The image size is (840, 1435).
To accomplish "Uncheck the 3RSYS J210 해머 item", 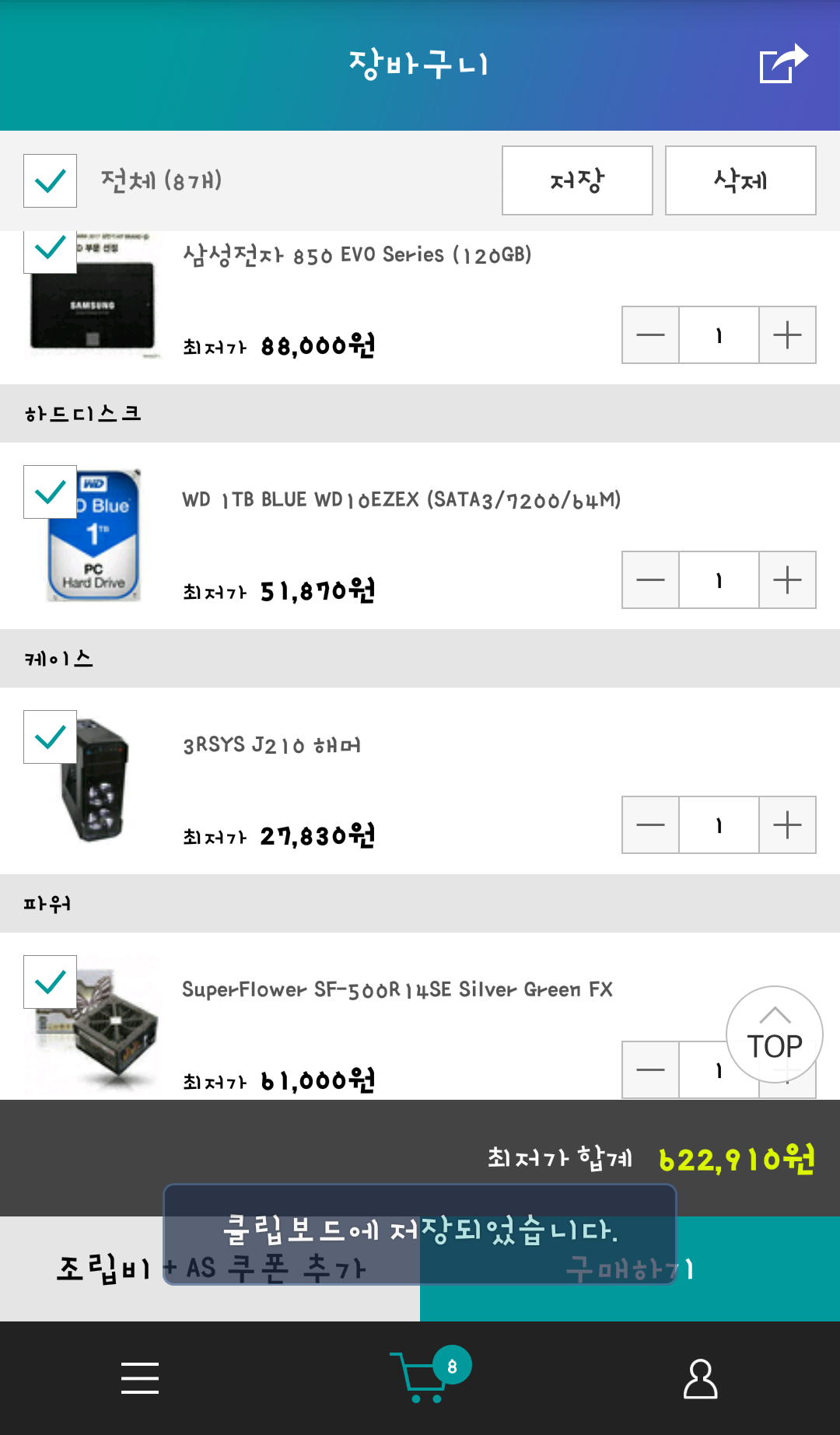I will [x=50, y=737].
